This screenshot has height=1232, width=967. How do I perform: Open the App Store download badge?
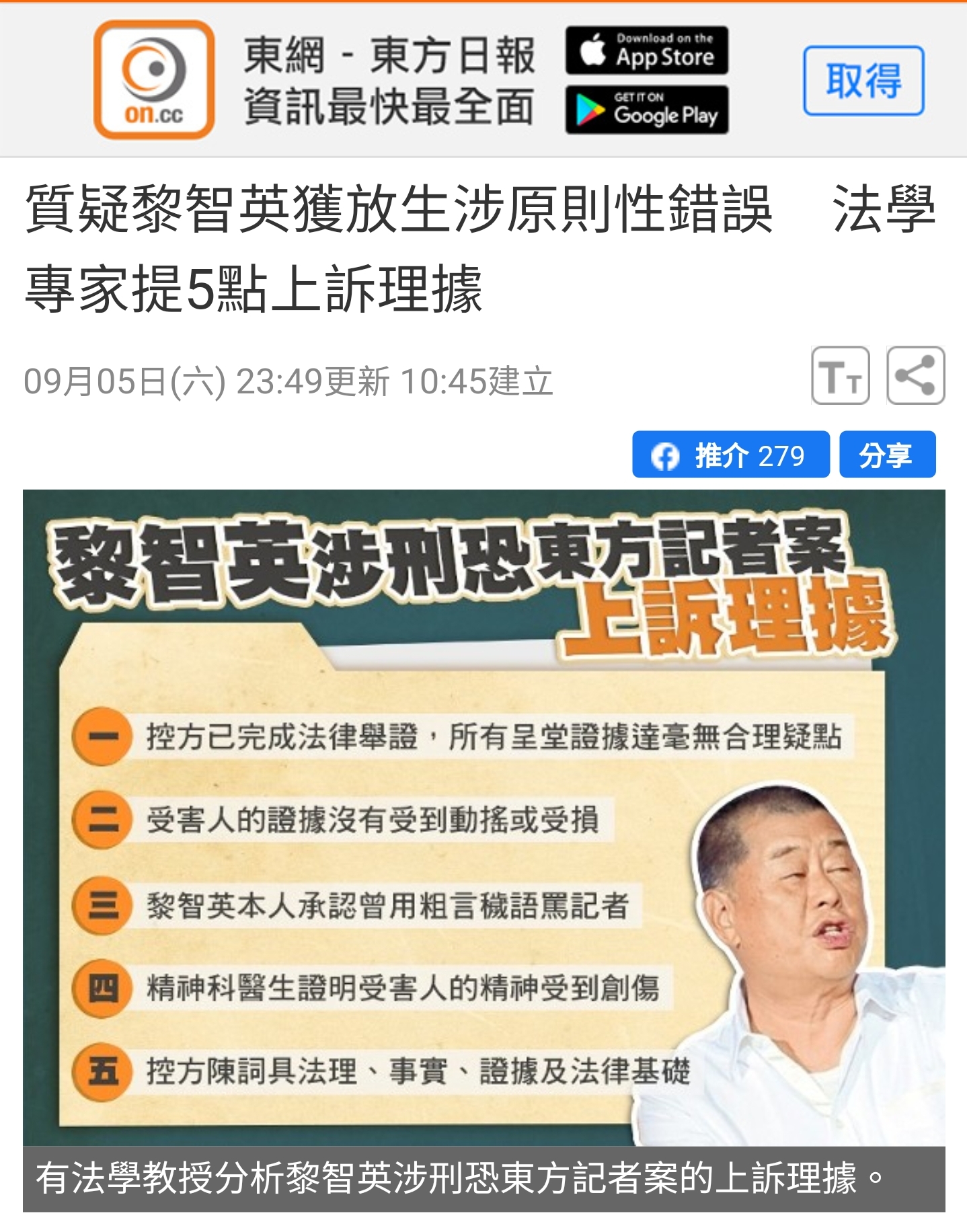pyautogui.click(x=646, y=50)
